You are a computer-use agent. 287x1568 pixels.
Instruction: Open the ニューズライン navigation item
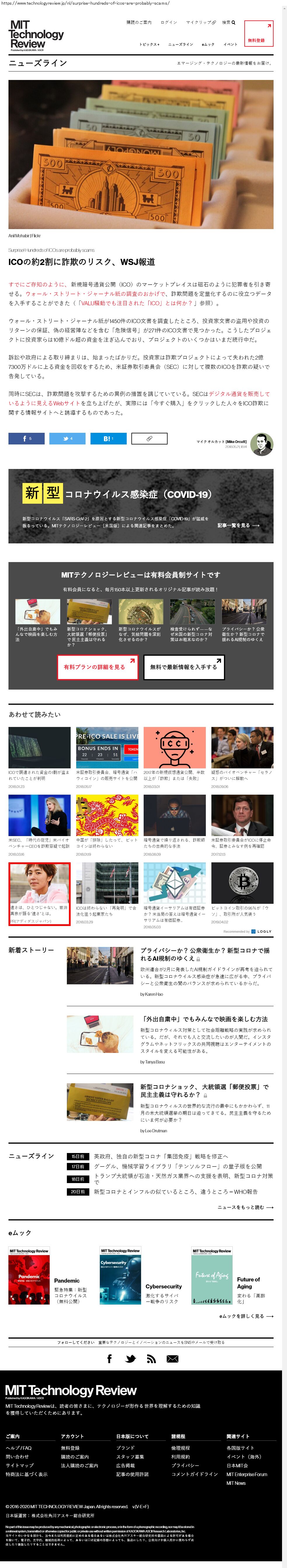[x=180, y=44]
